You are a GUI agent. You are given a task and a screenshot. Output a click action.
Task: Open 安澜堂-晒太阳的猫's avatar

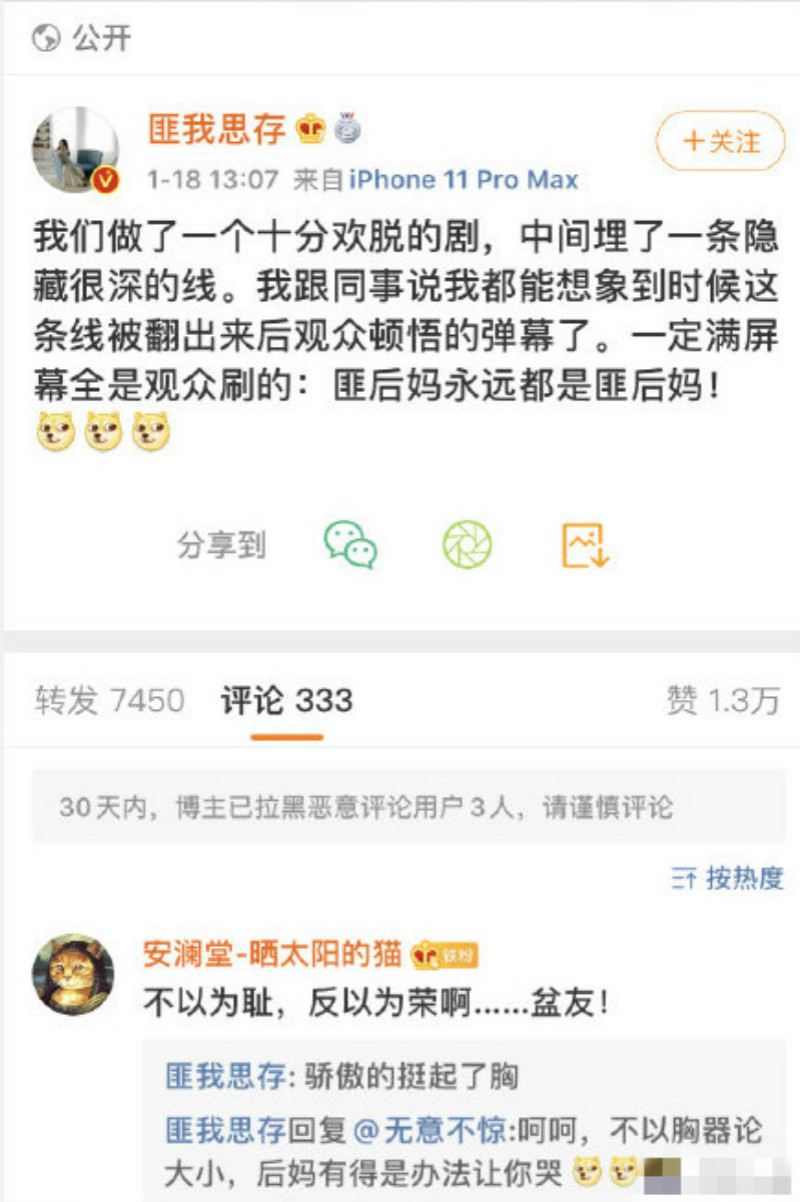pos(73,975)
